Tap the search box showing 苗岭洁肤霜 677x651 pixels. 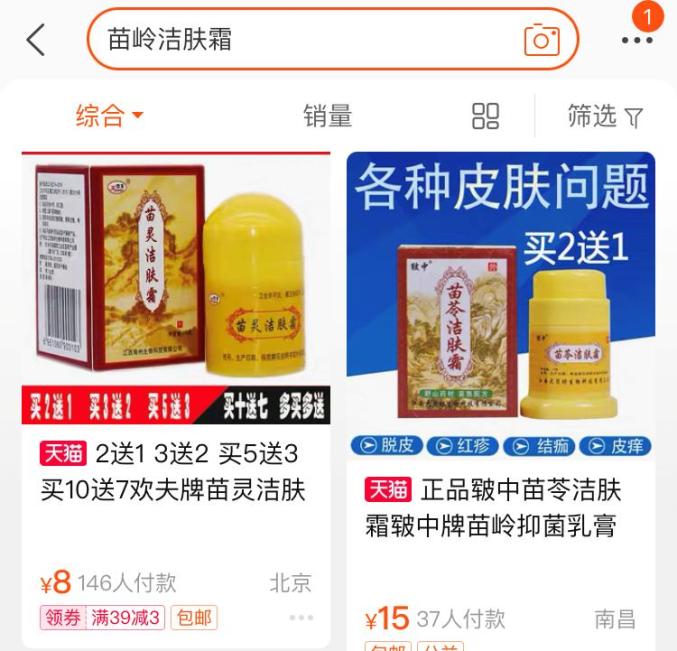tap(300, 39)
